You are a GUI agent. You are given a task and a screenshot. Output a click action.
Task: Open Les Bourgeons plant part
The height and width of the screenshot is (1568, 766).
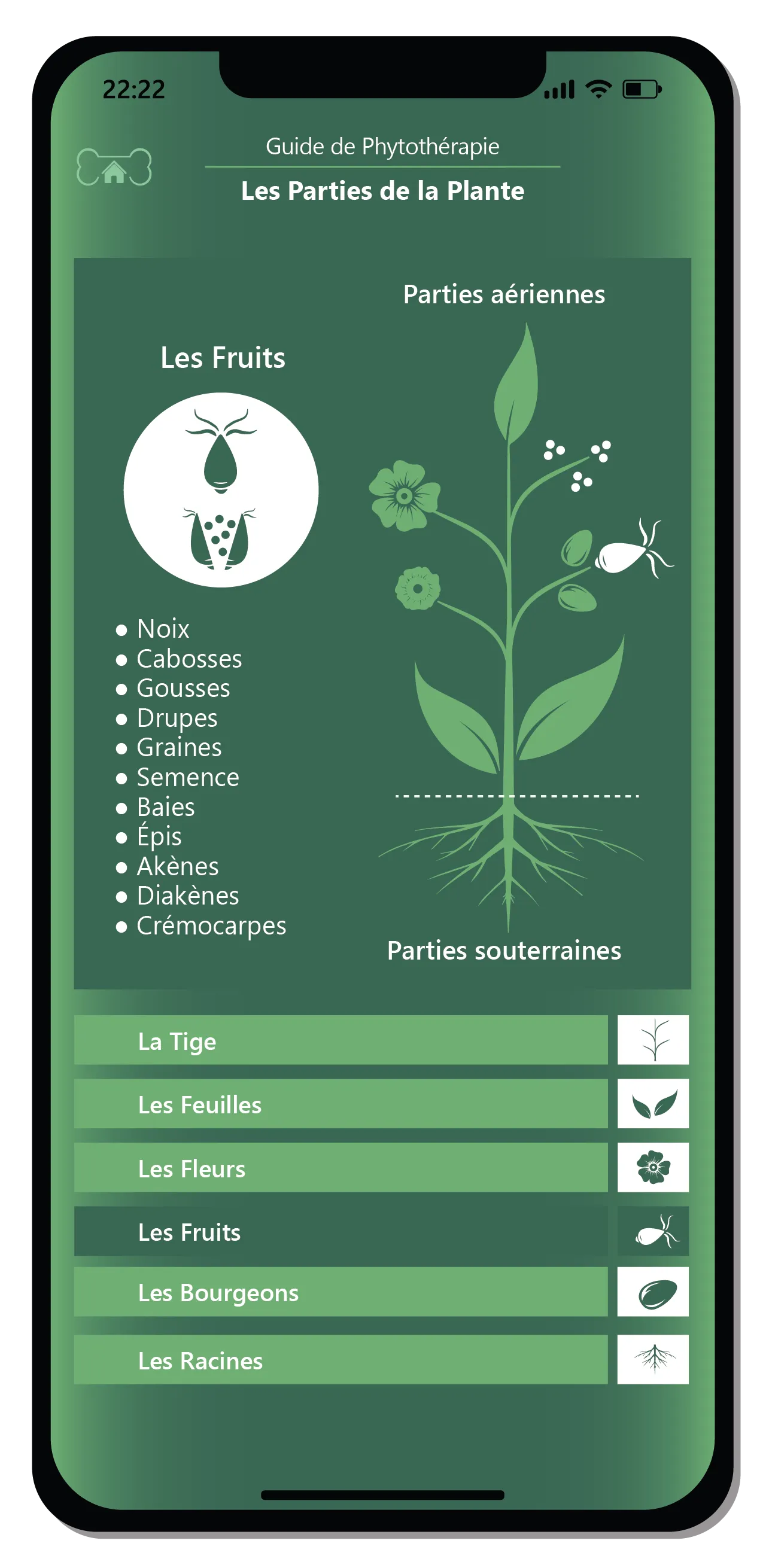pyautogui.click(x=341, y=1292)
